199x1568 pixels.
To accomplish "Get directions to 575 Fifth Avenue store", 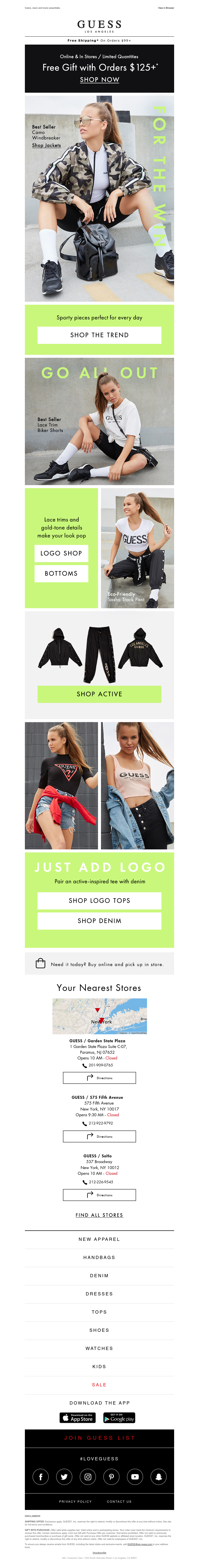I will (x=99, y=1136).
